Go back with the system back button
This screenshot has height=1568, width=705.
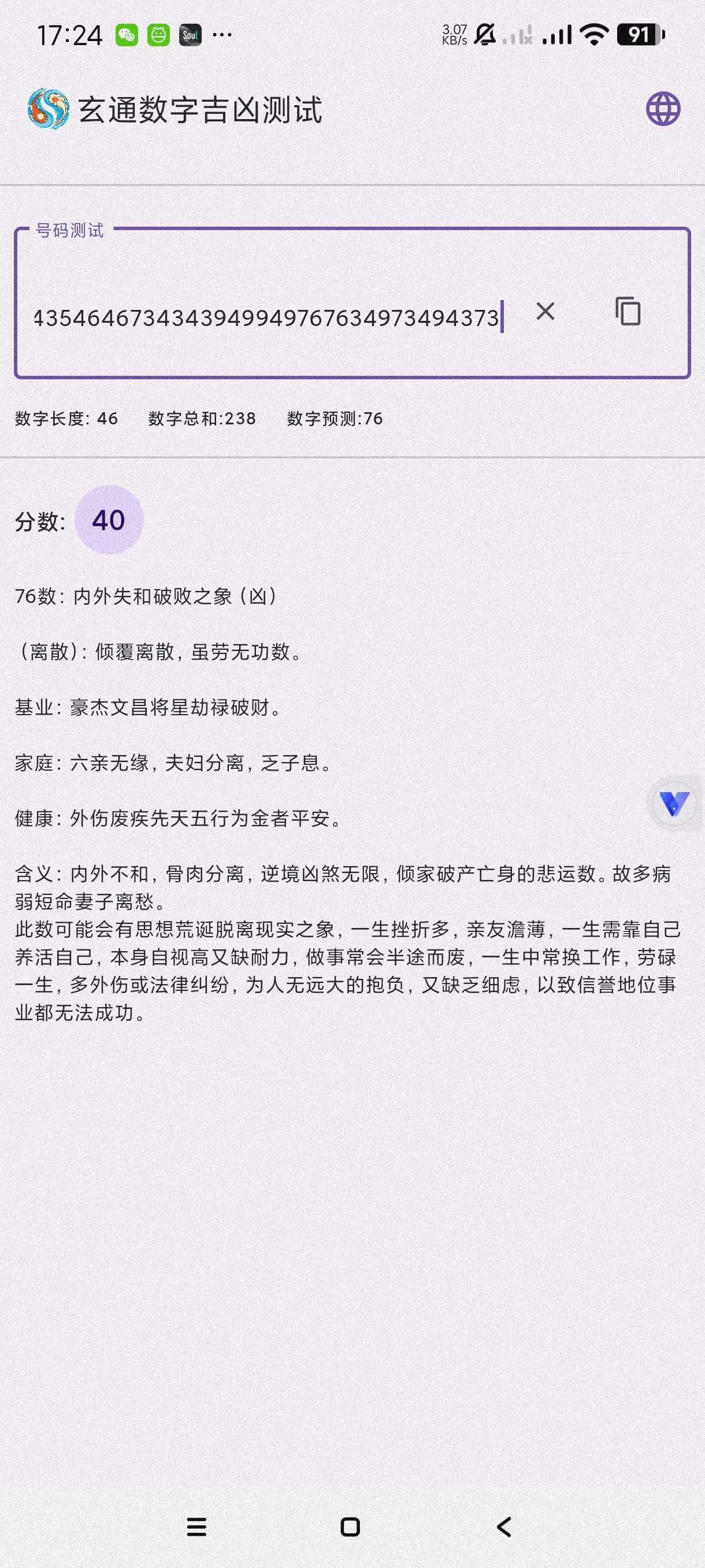[504, 1526]
